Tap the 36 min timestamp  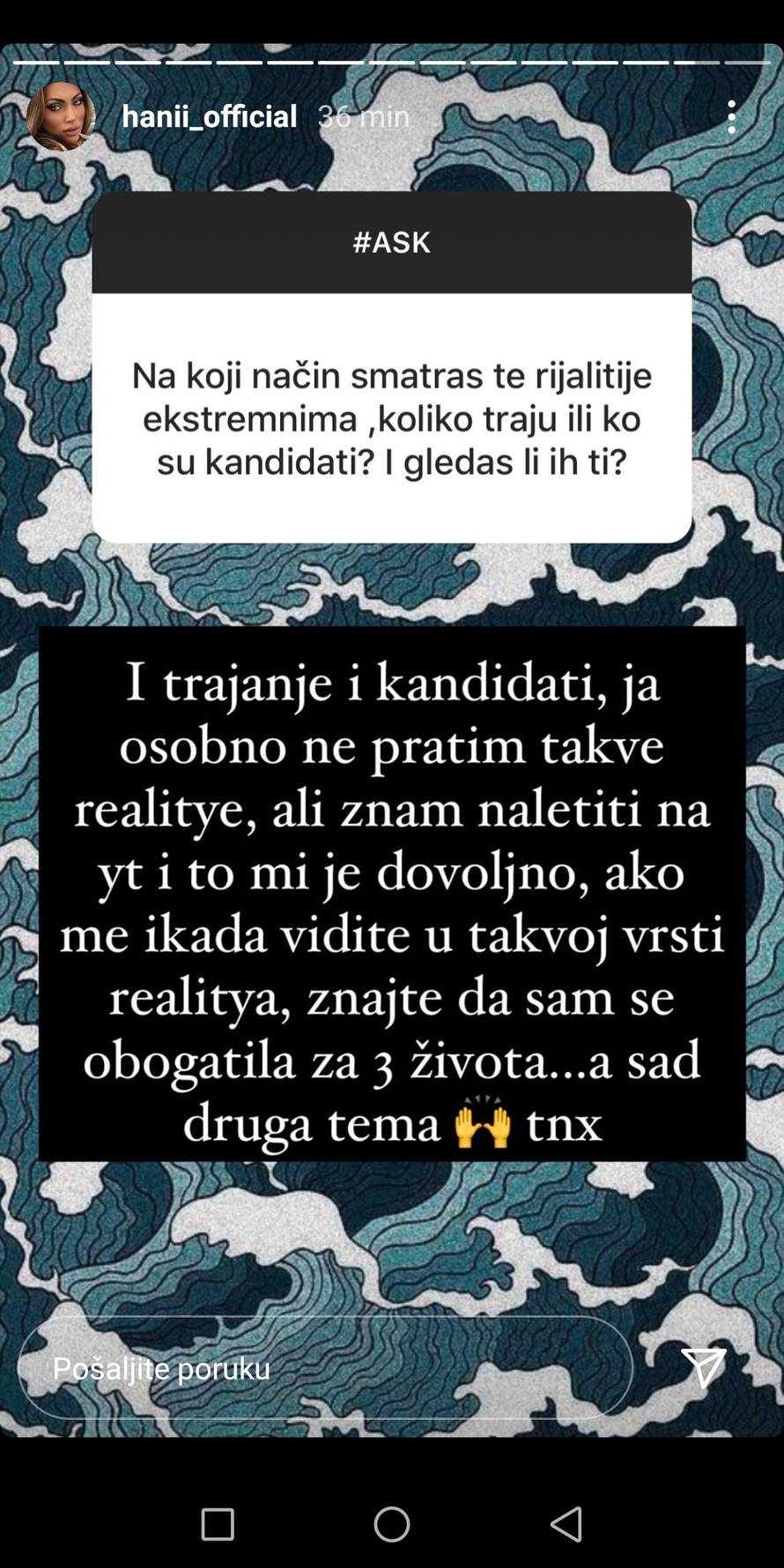(x=361, y=115)
